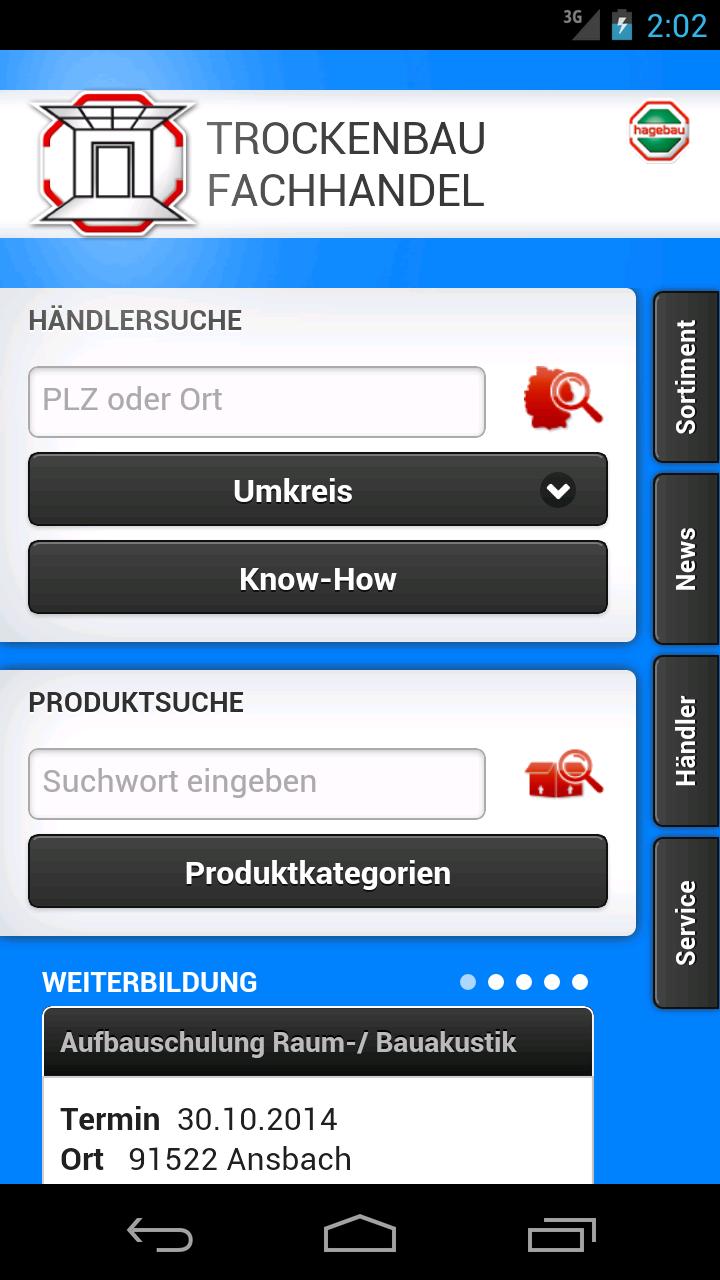
Task: Tap the Suchwort eingeben search field
Action: (x=257, y=781)
